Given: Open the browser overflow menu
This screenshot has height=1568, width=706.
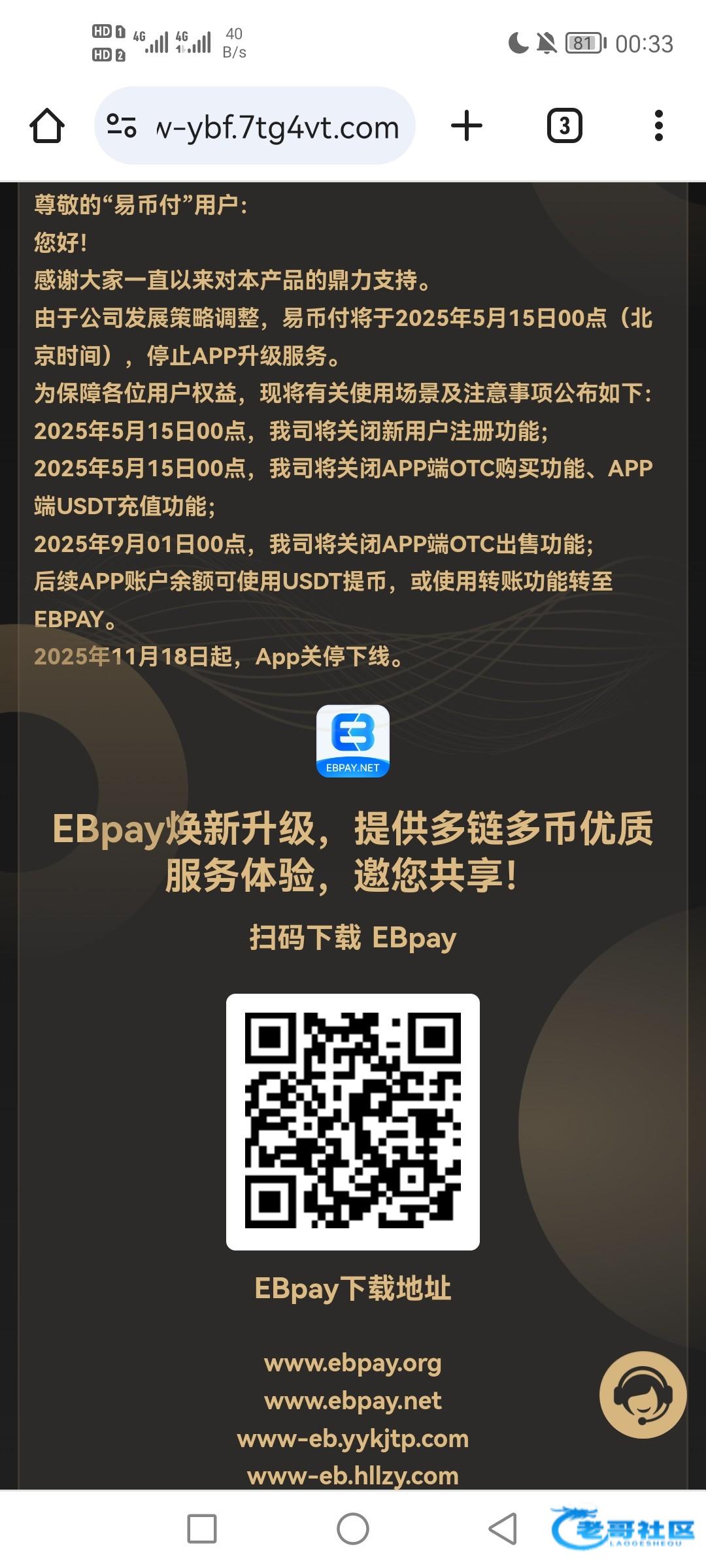Looking at the screenshot, I should (x=658, y=125).
